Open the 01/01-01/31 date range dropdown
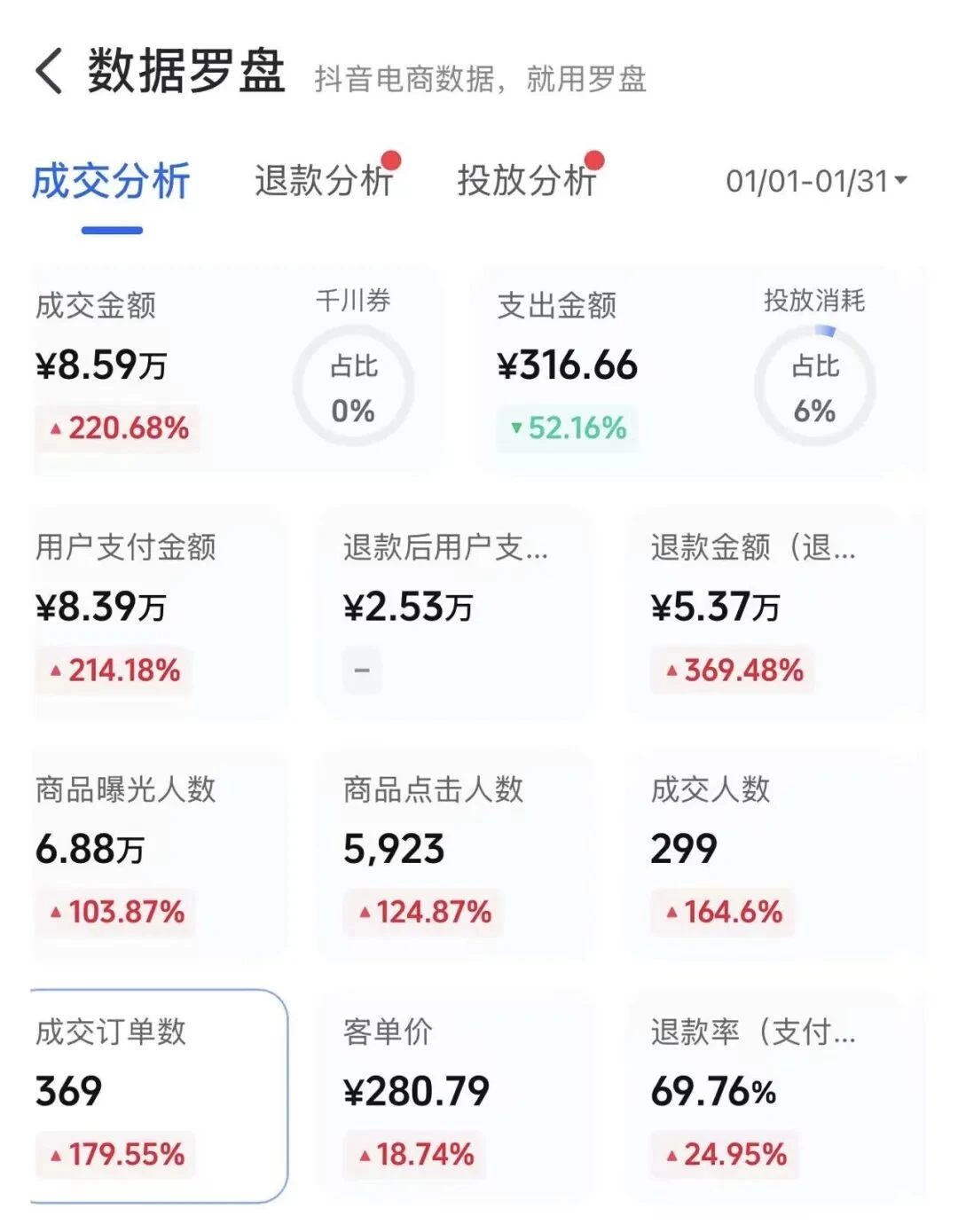 [818, 180]
